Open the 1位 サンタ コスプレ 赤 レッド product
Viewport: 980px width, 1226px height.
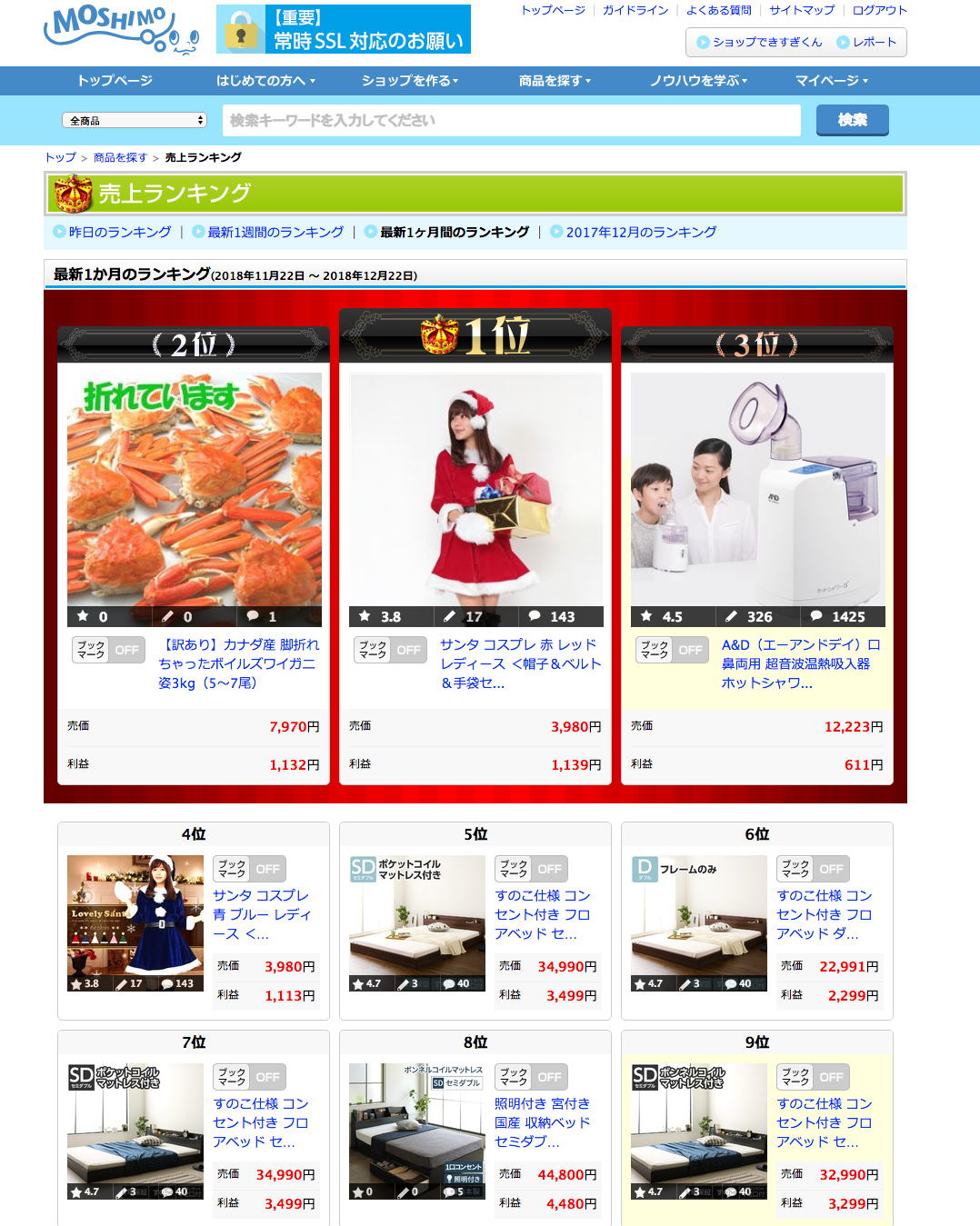(519, 663)
